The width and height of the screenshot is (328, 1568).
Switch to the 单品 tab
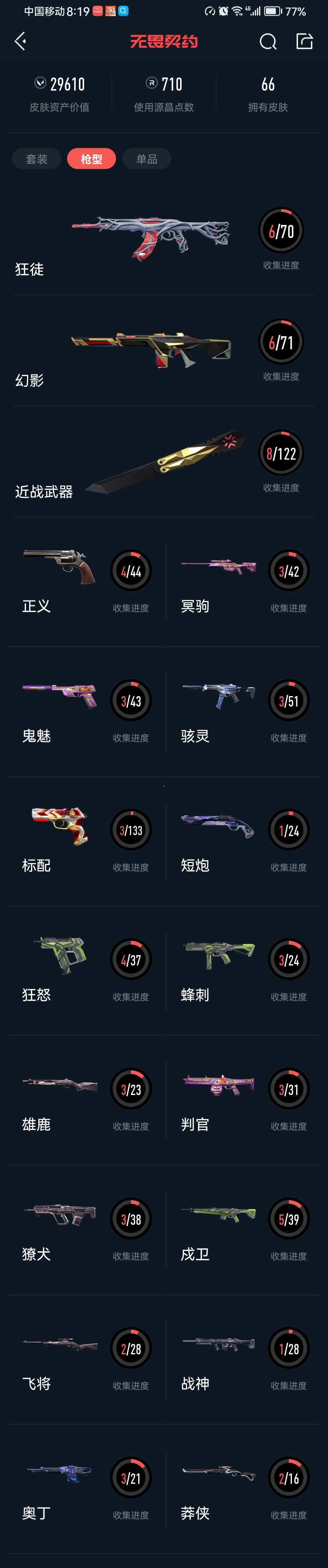(147, 159)
